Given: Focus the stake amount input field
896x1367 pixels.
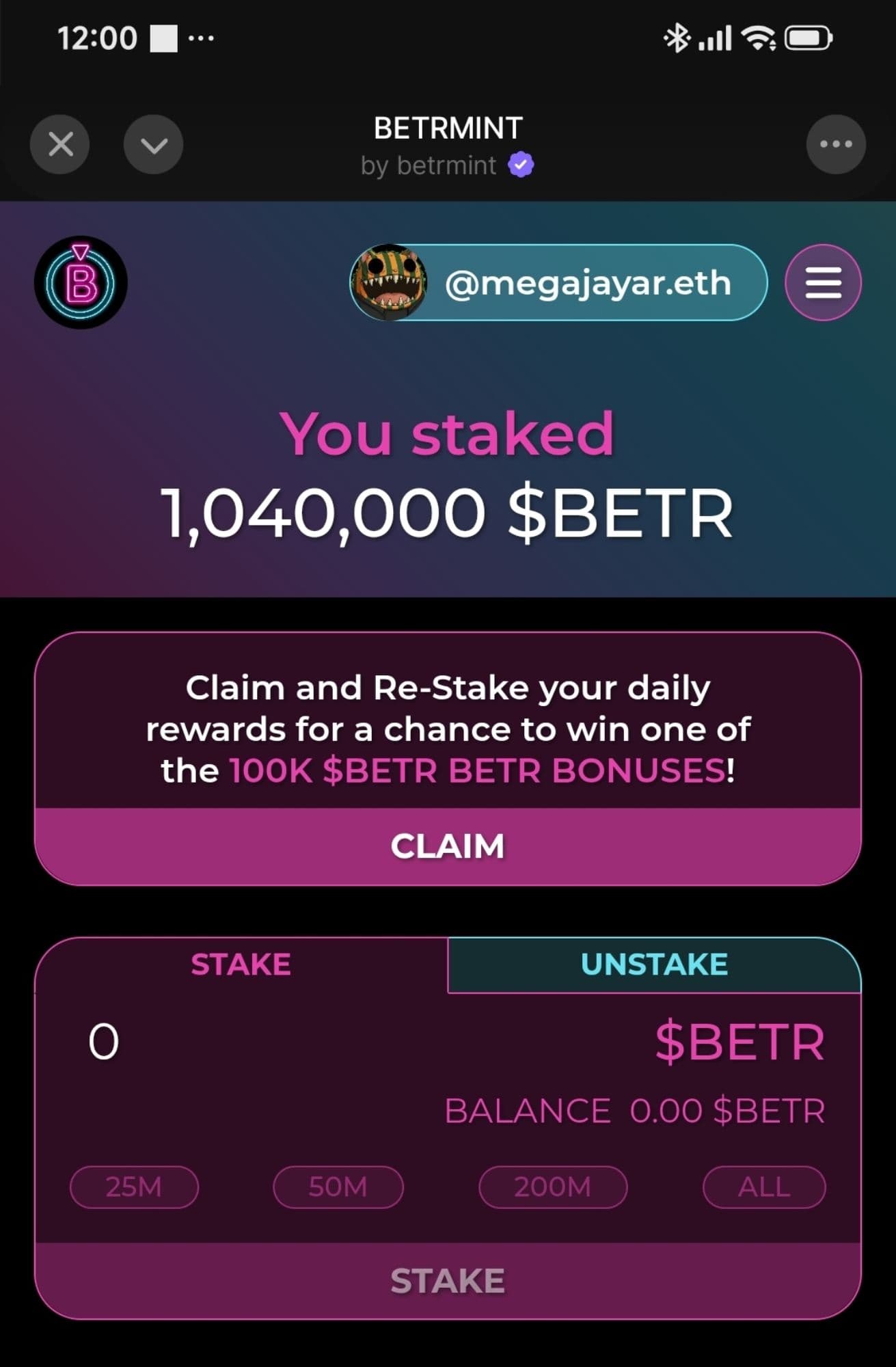Looking at the screenshot, I should click(x=273, y=1042).
